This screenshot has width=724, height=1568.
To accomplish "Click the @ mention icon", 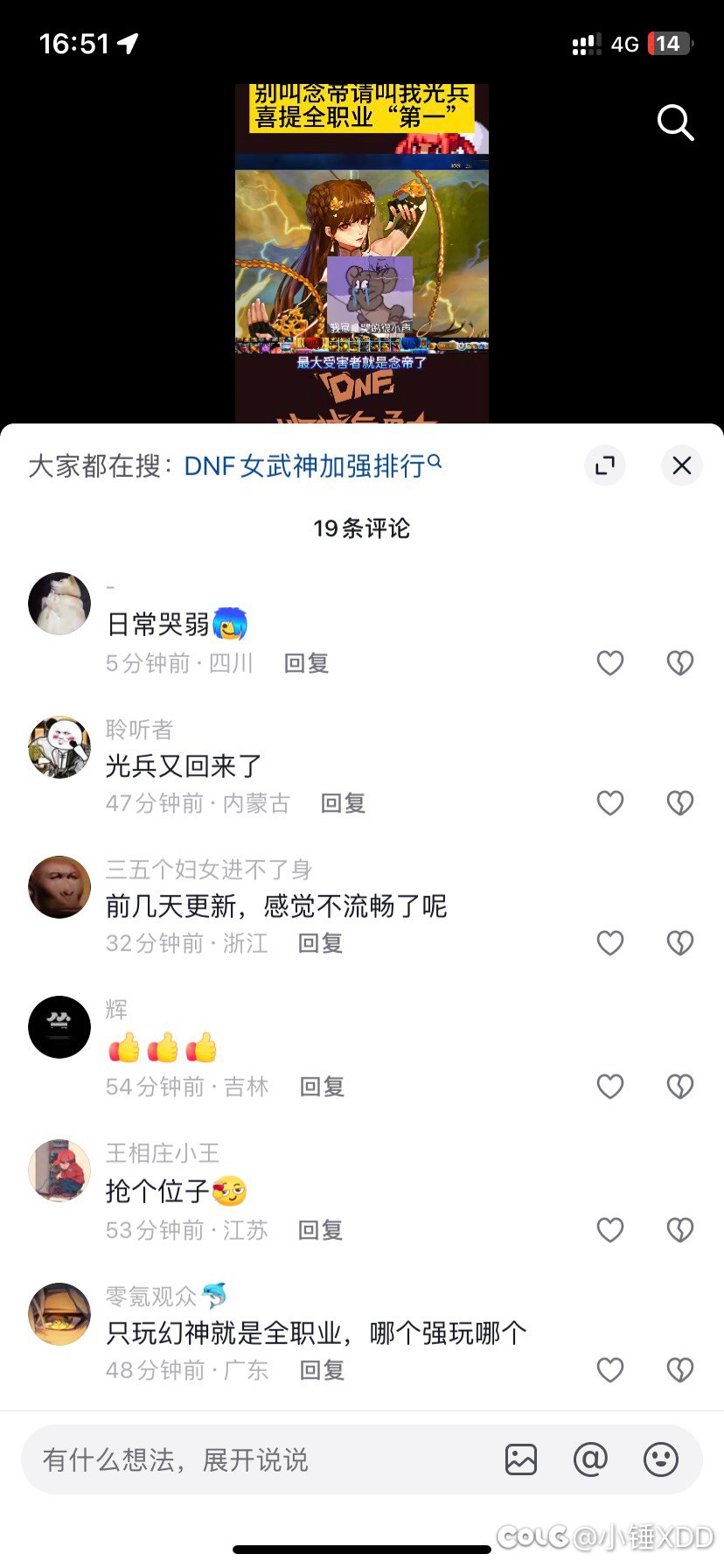I will pos(591,1459).
